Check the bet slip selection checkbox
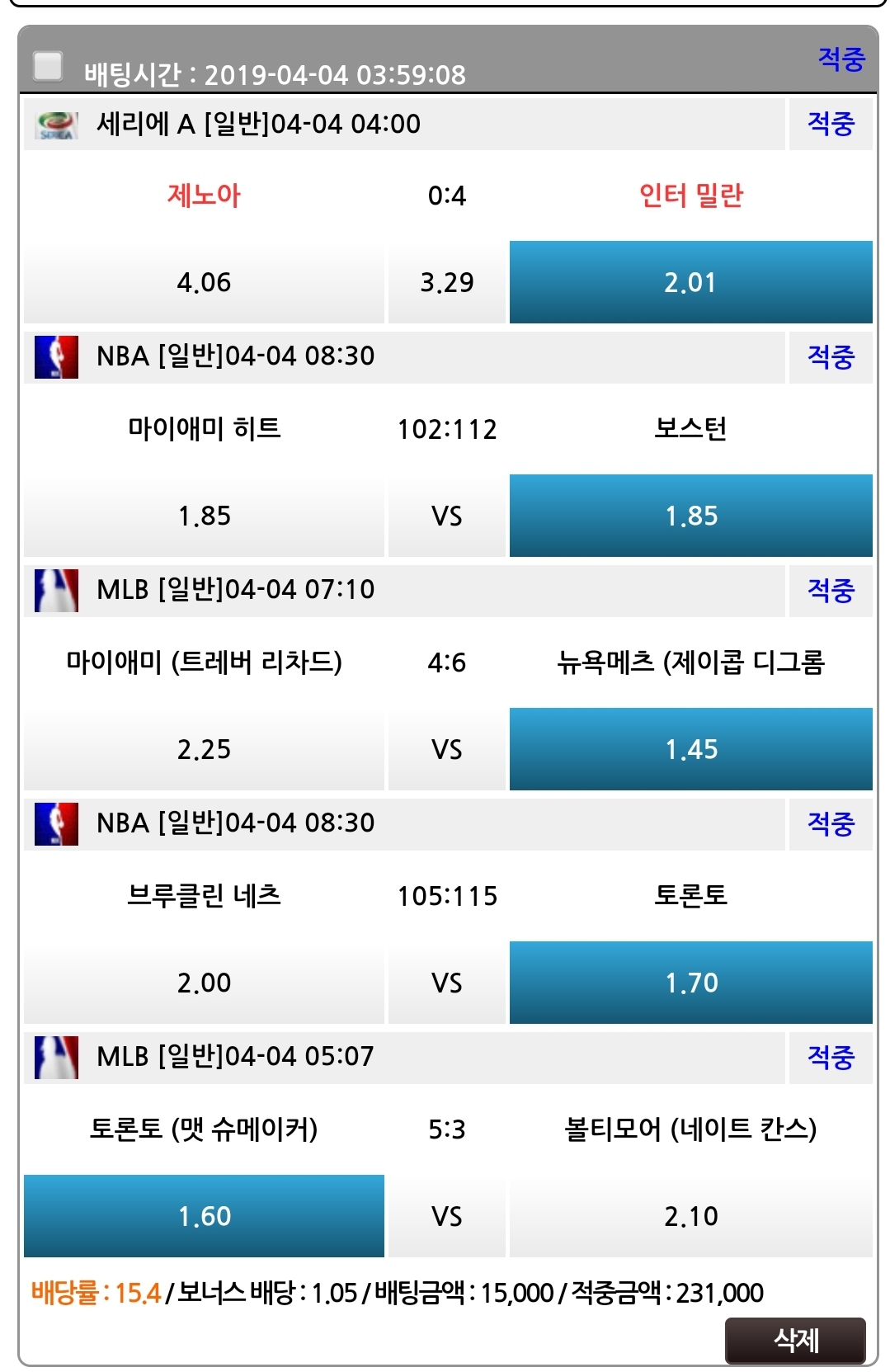 click(48, 67)
